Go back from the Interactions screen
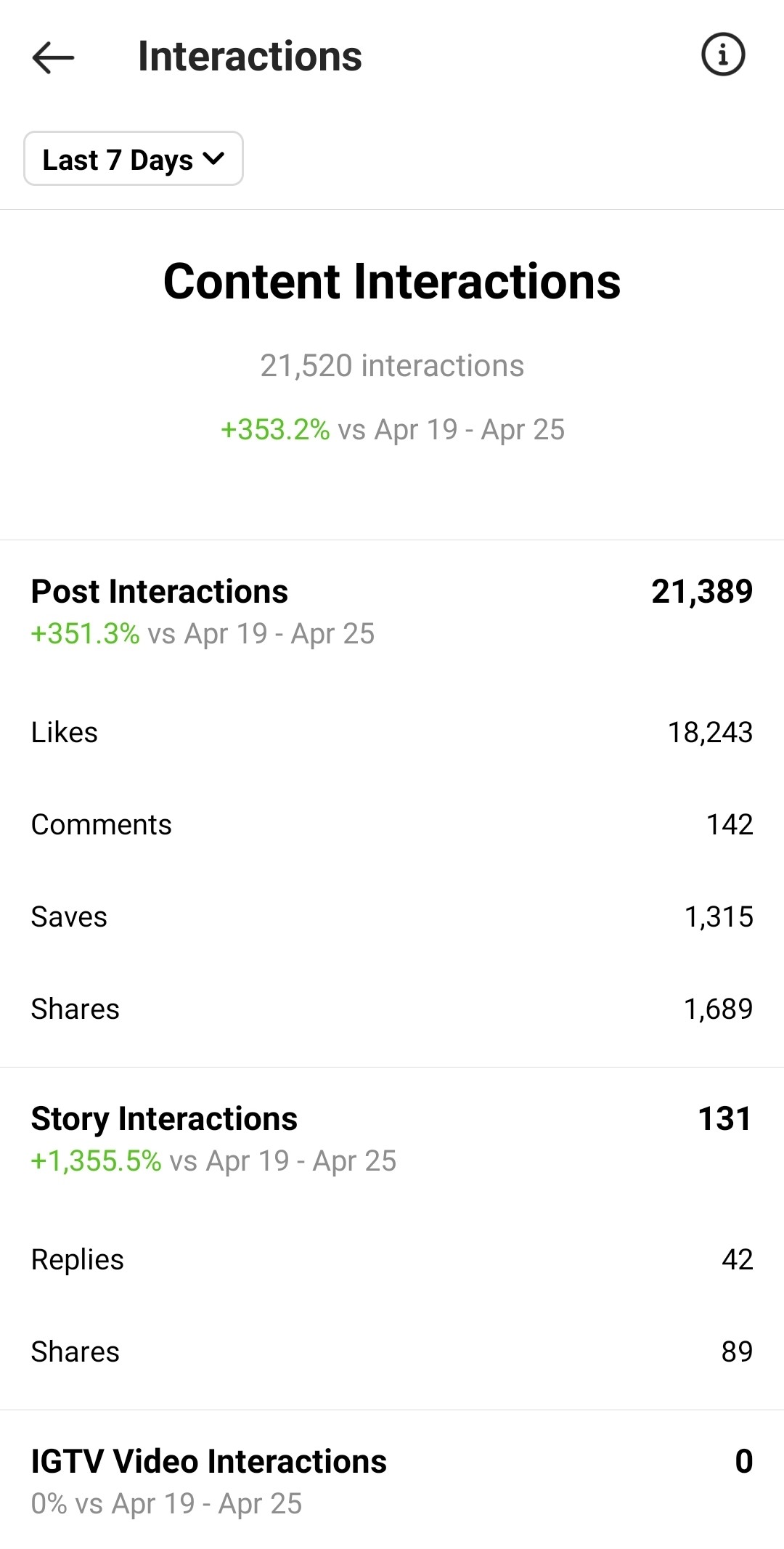The width and height of the screenshot is (784, 1549). click(x=53, y=57)
